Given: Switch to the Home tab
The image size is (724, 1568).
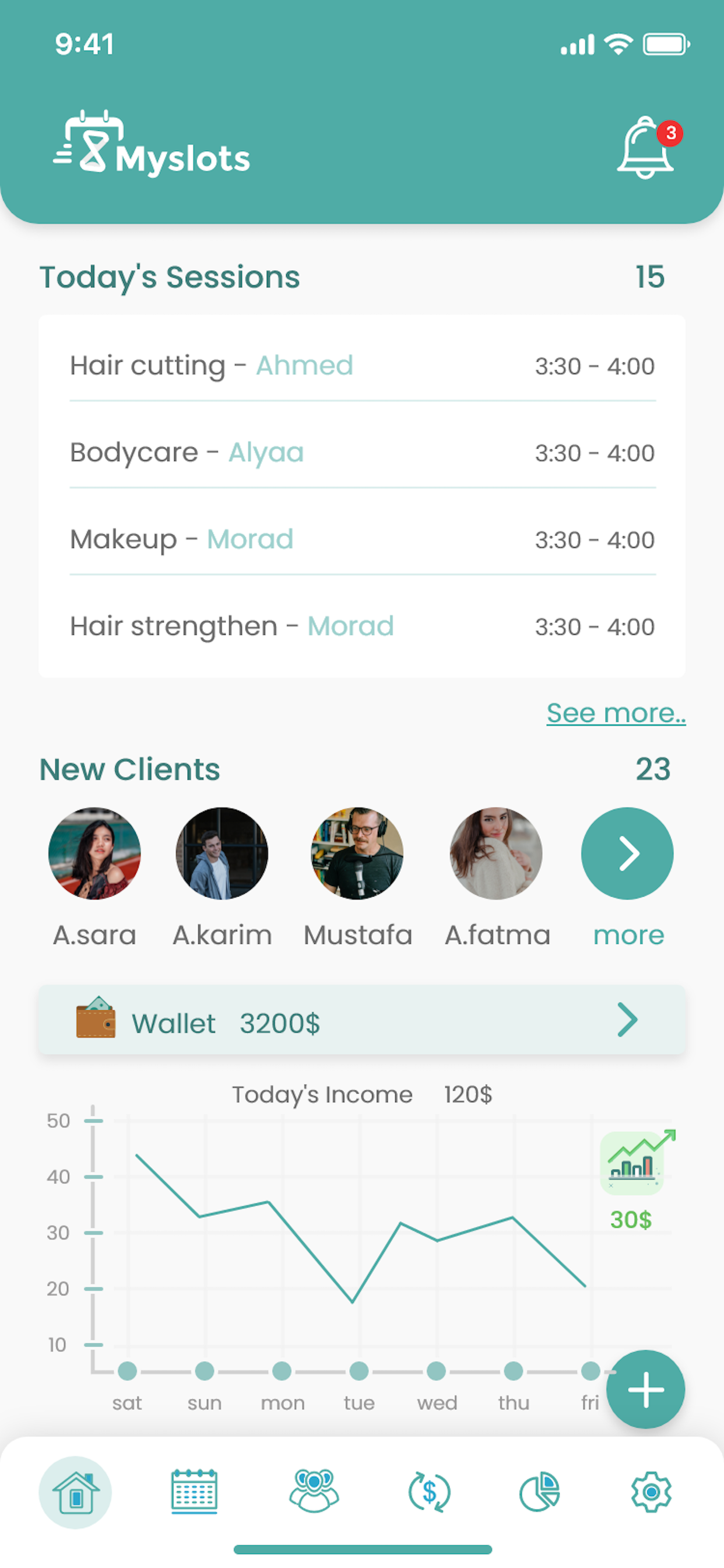Looking at the screenshot, I should pyautogui.click(x=75, y=1492).
